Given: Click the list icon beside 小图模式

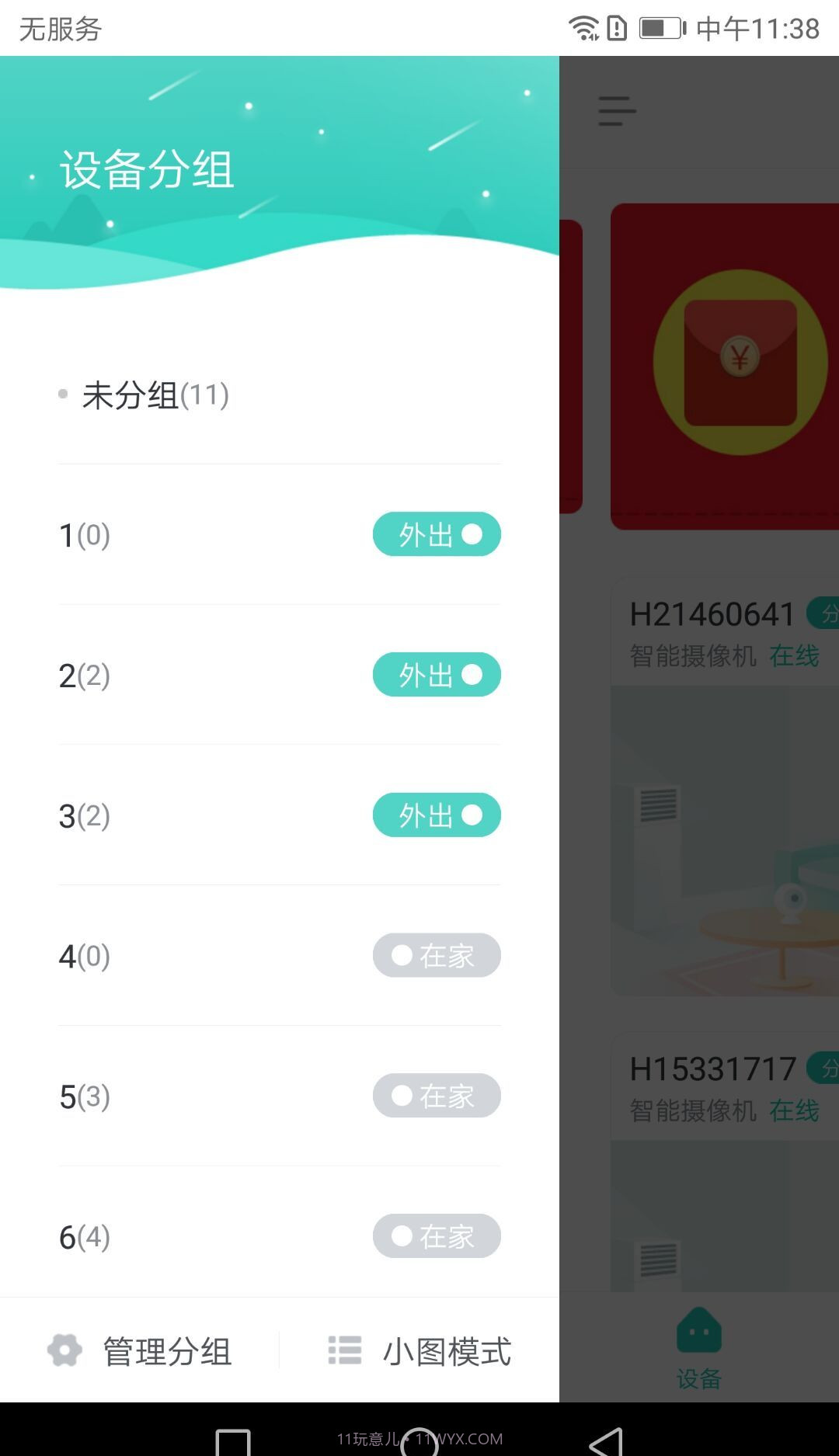Looking at the screenshot, I should point(344,1351).
